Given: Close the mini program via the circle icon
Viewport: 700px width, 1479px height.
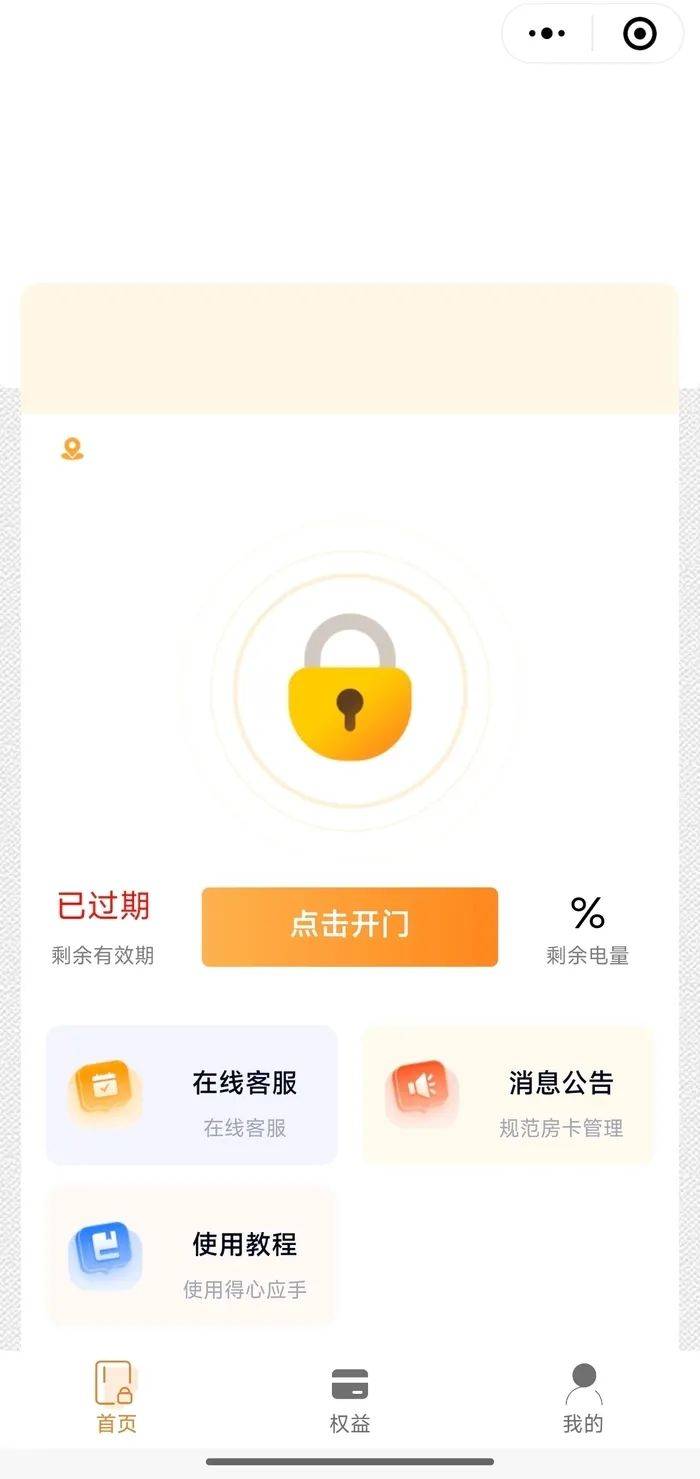Looking at the screenshot, I should click(639, 34).
